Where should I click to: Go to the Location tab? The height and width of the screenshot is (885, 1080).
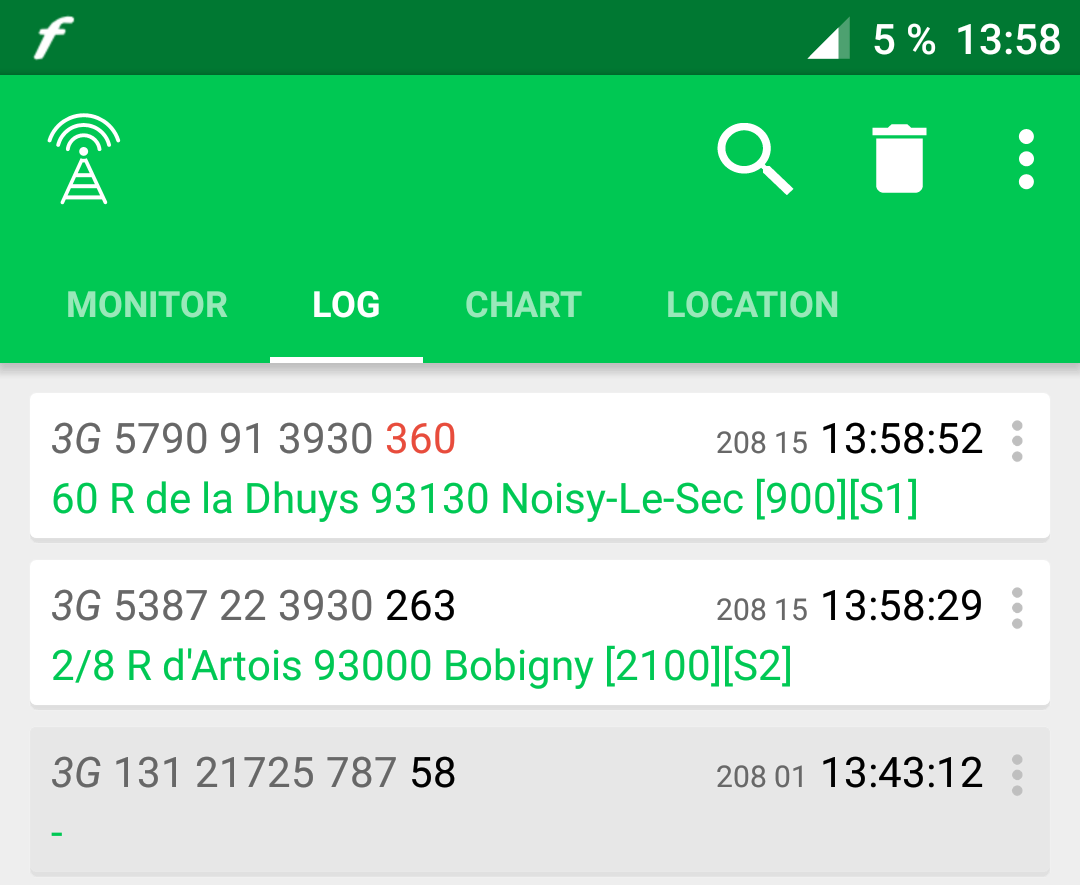(752, 305)
